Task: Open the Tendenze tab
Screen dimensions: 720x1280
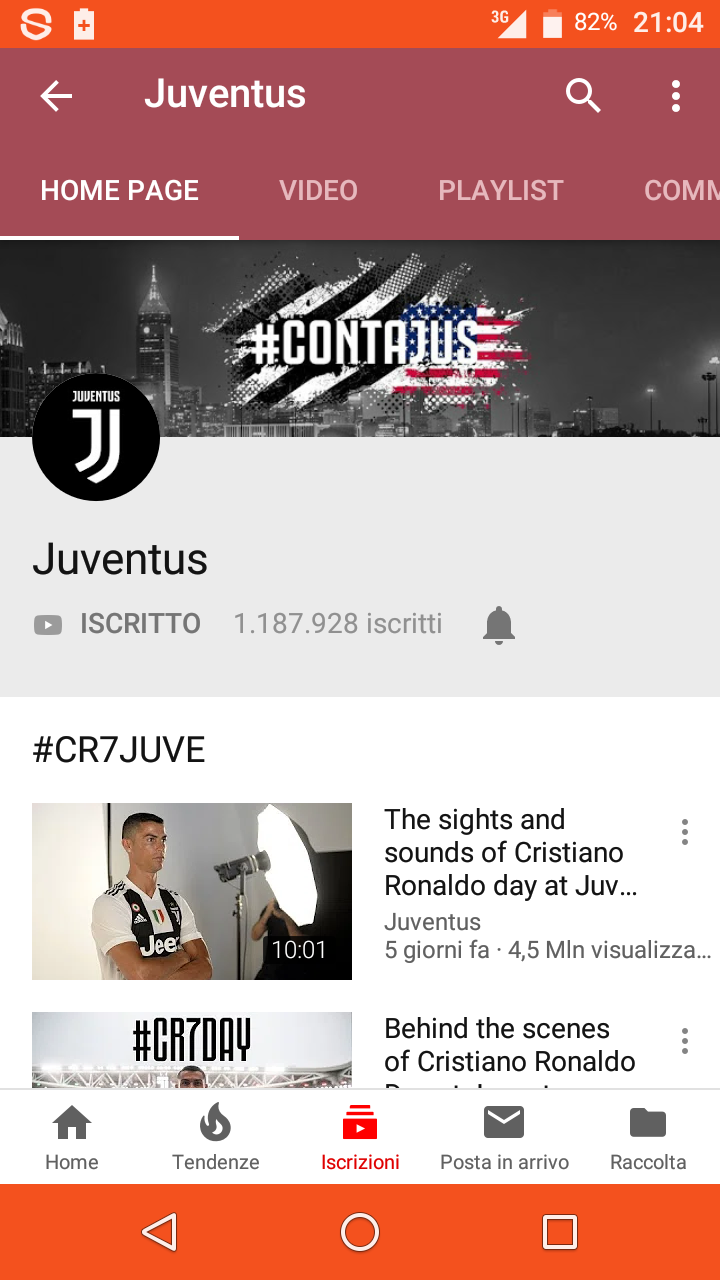Action: pos(216,1137)
